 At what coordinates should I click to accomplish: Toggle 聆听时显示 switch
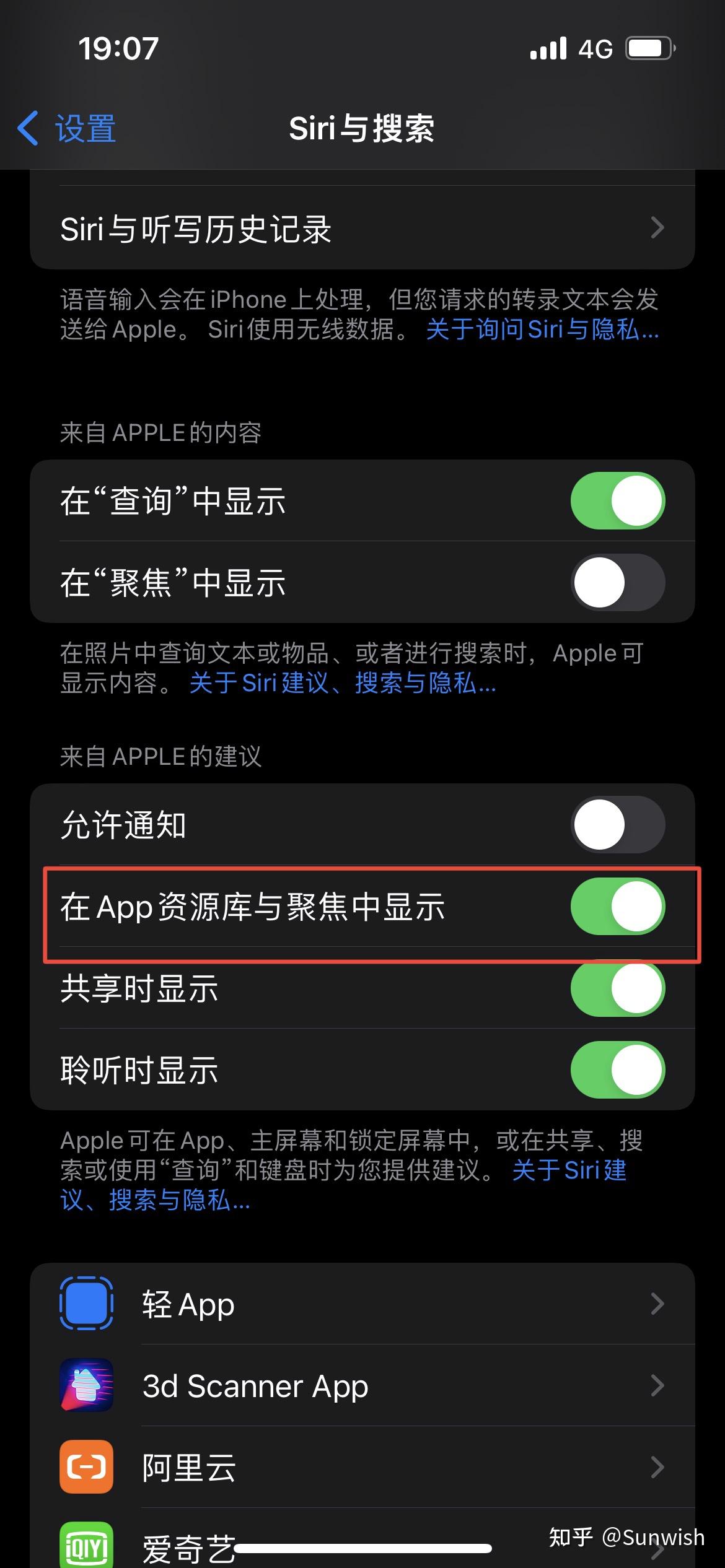pyautogui.click(x=618, y=1069)
